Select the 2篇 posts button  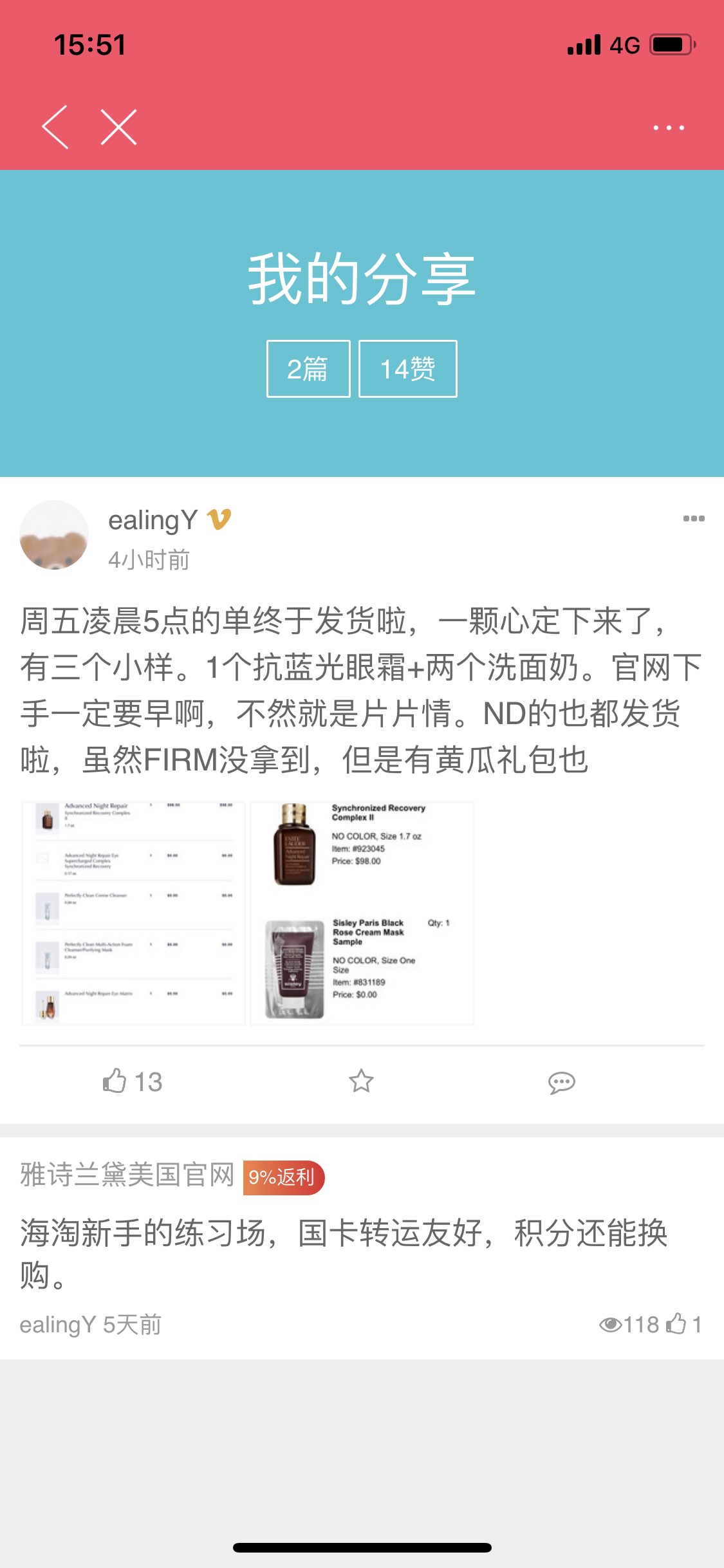pyautogui.click(x=308, y=369)
